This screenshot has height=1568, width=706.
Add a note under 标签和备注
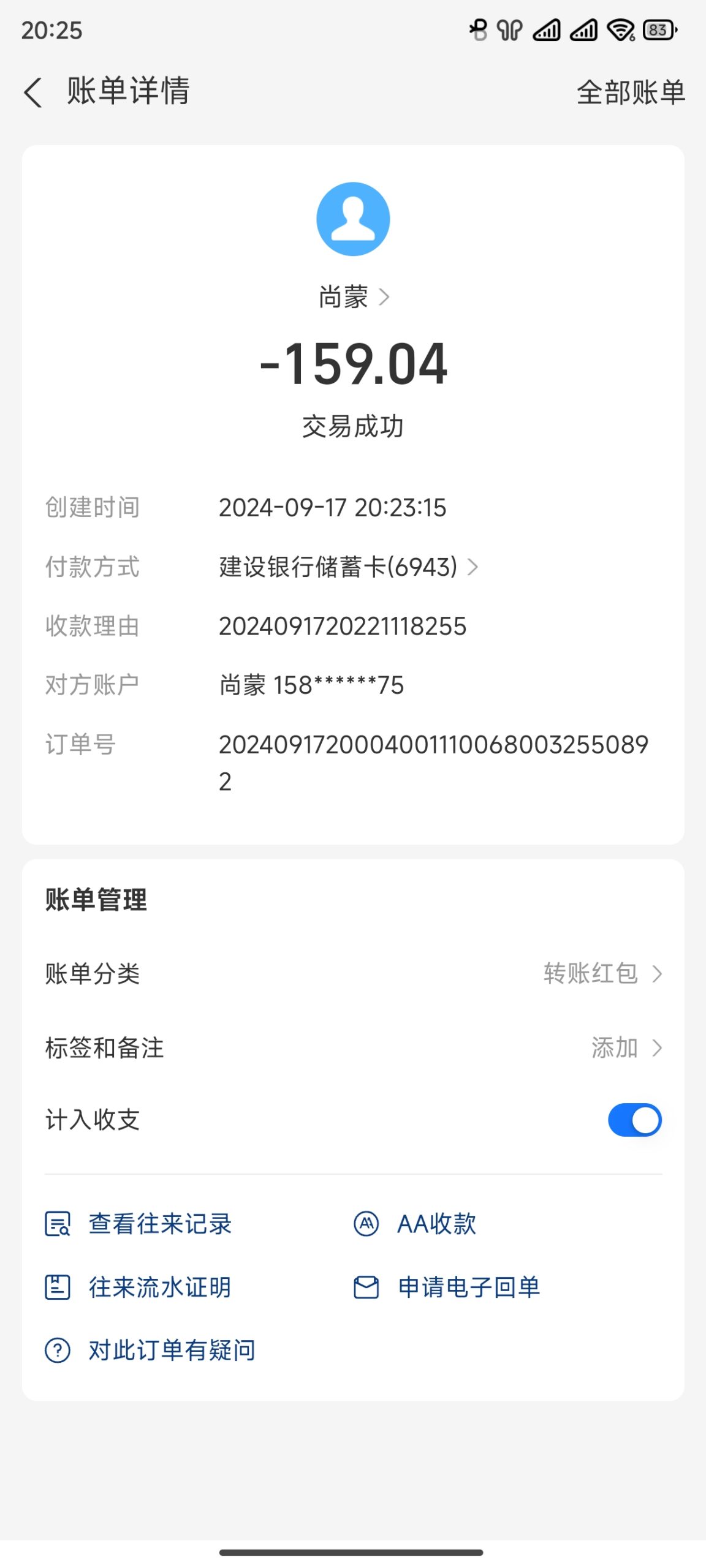tap(625, 1048)
